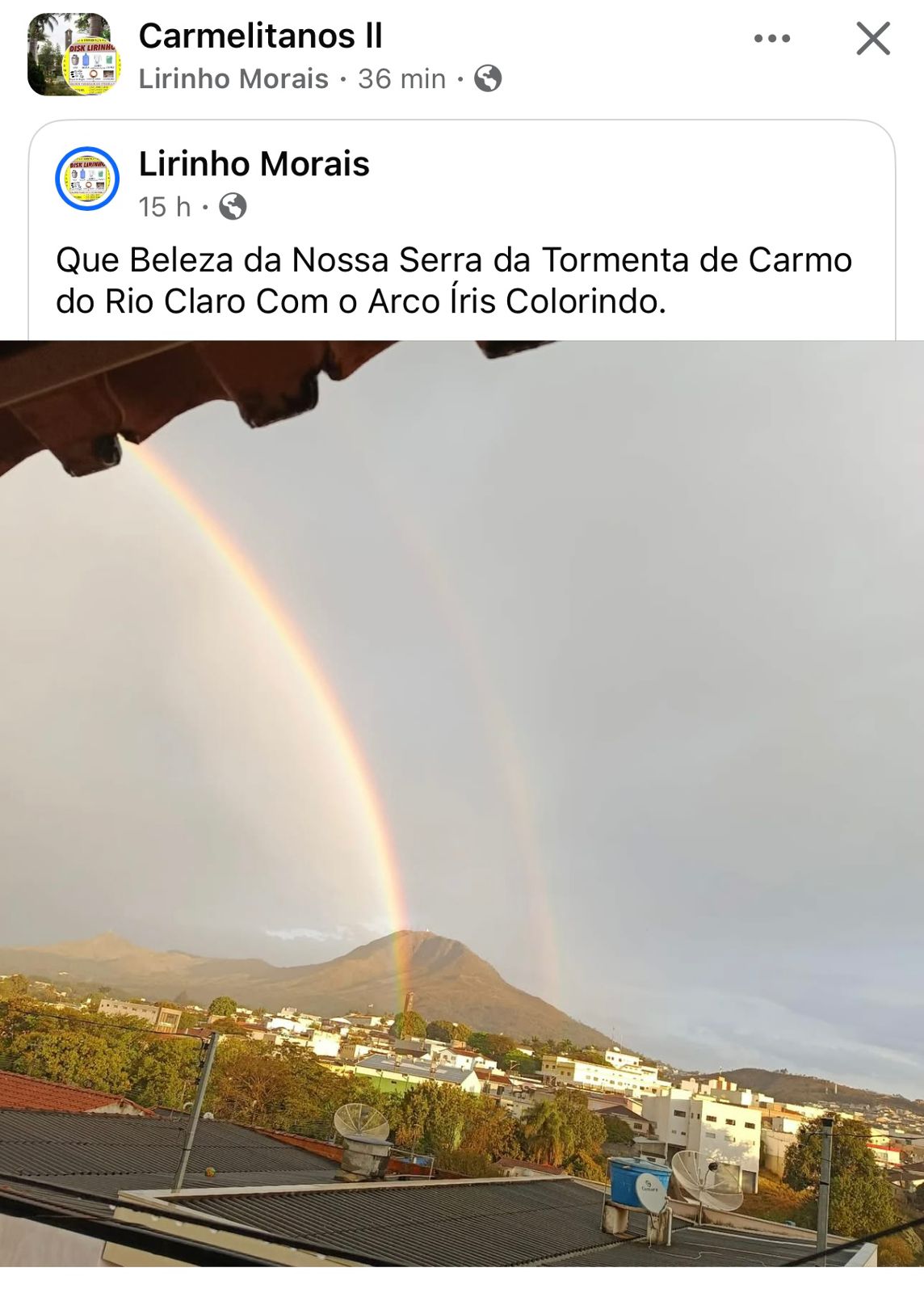Tap Lirinho Morais's round profile picture

pos(87,179)
